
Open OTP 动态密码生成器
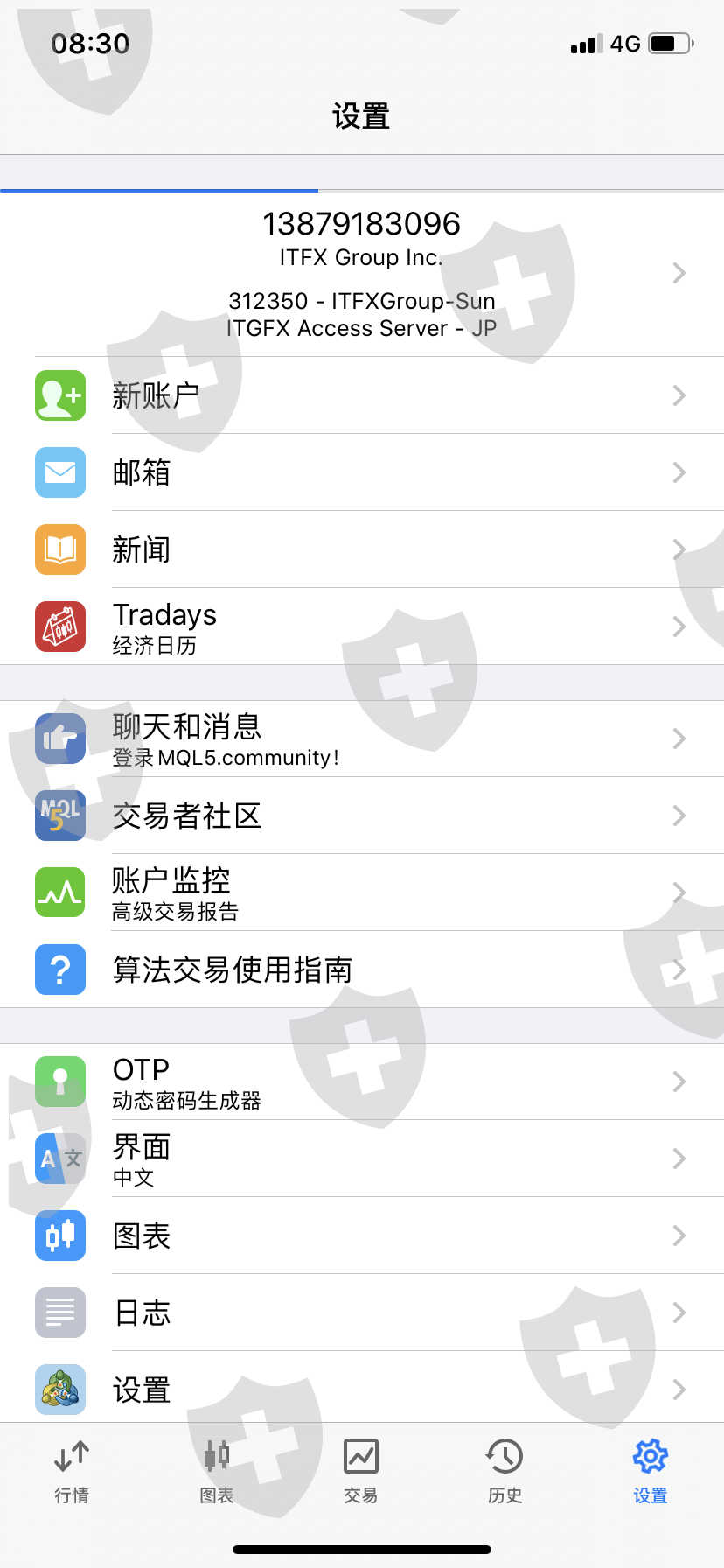pos(362,1081)
